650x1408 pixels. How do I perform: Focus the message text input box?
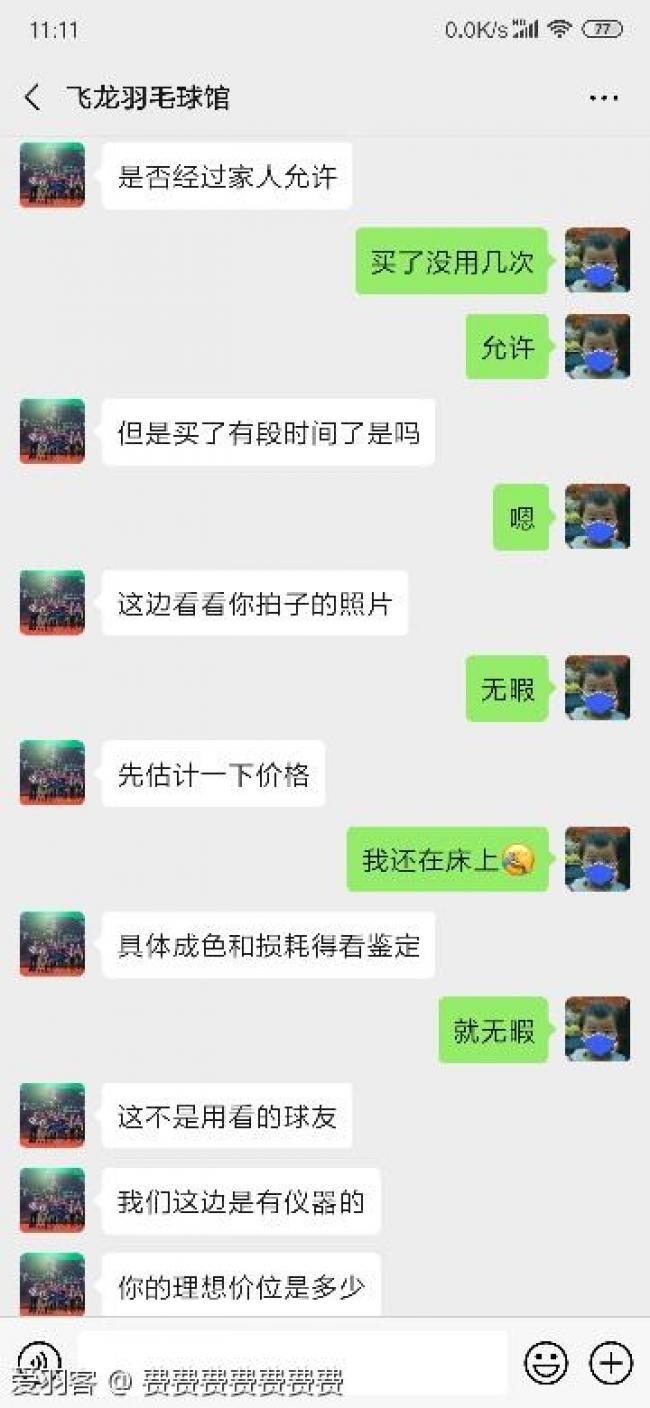pyautogui.click(x=292, y=1362)
